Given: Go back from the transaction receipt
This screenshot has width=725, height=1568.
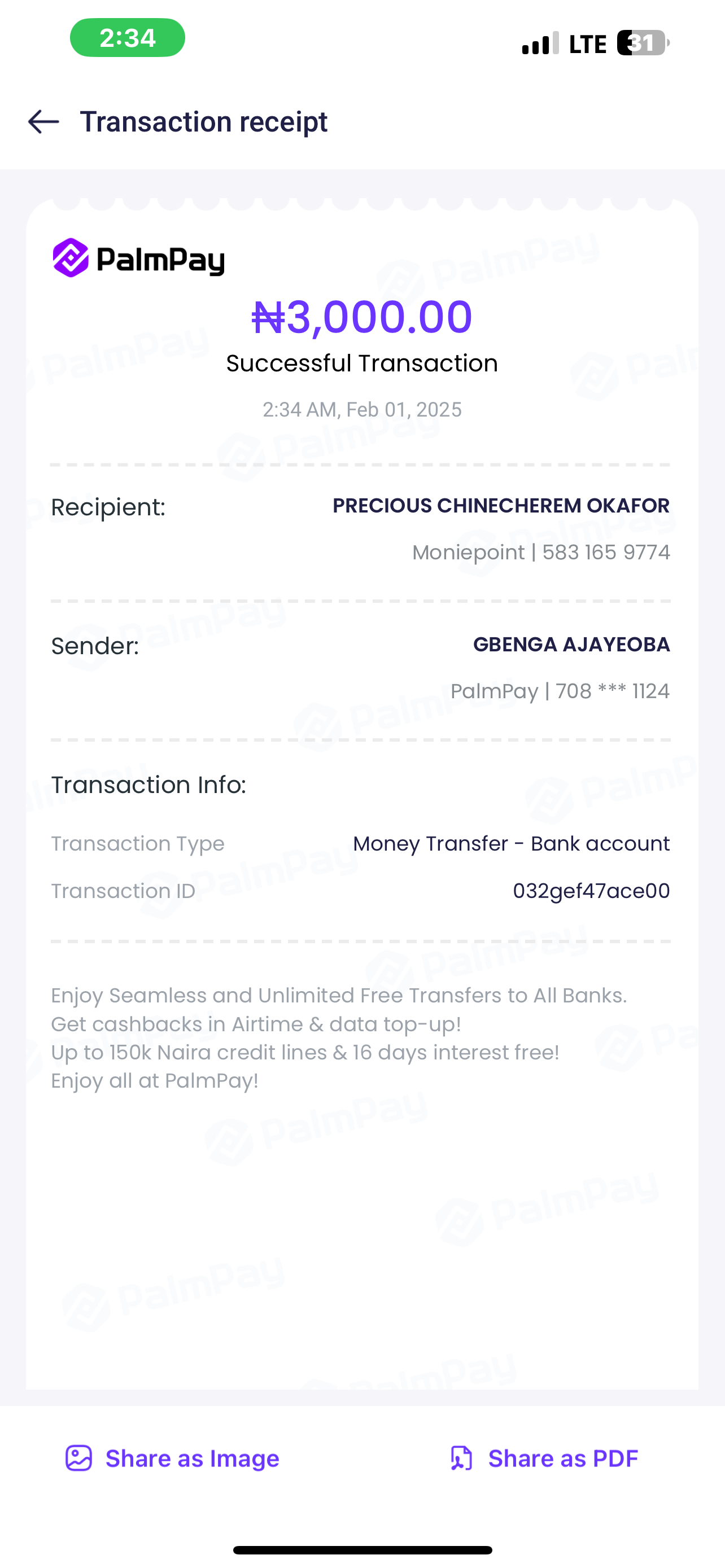Looking at the screenshot, I should 44,122.
